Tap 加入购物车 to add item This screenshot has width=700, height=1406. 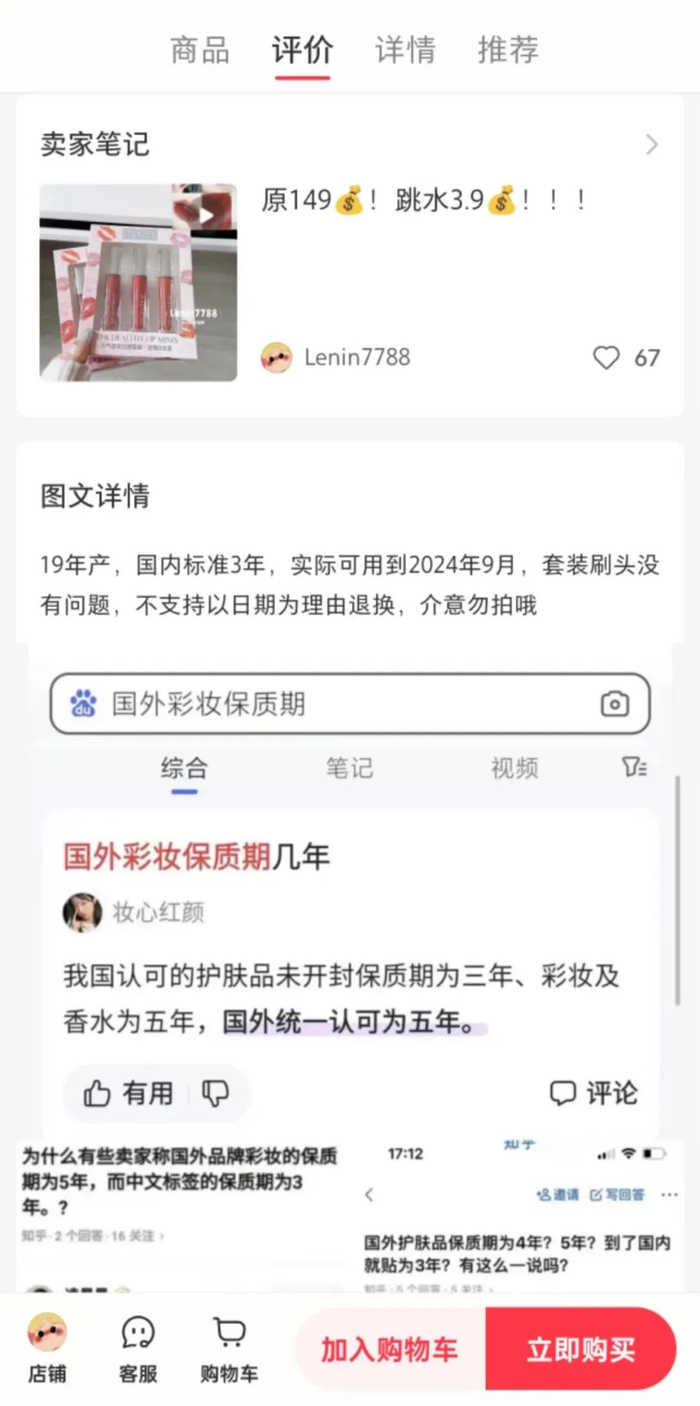[389, 1349]
